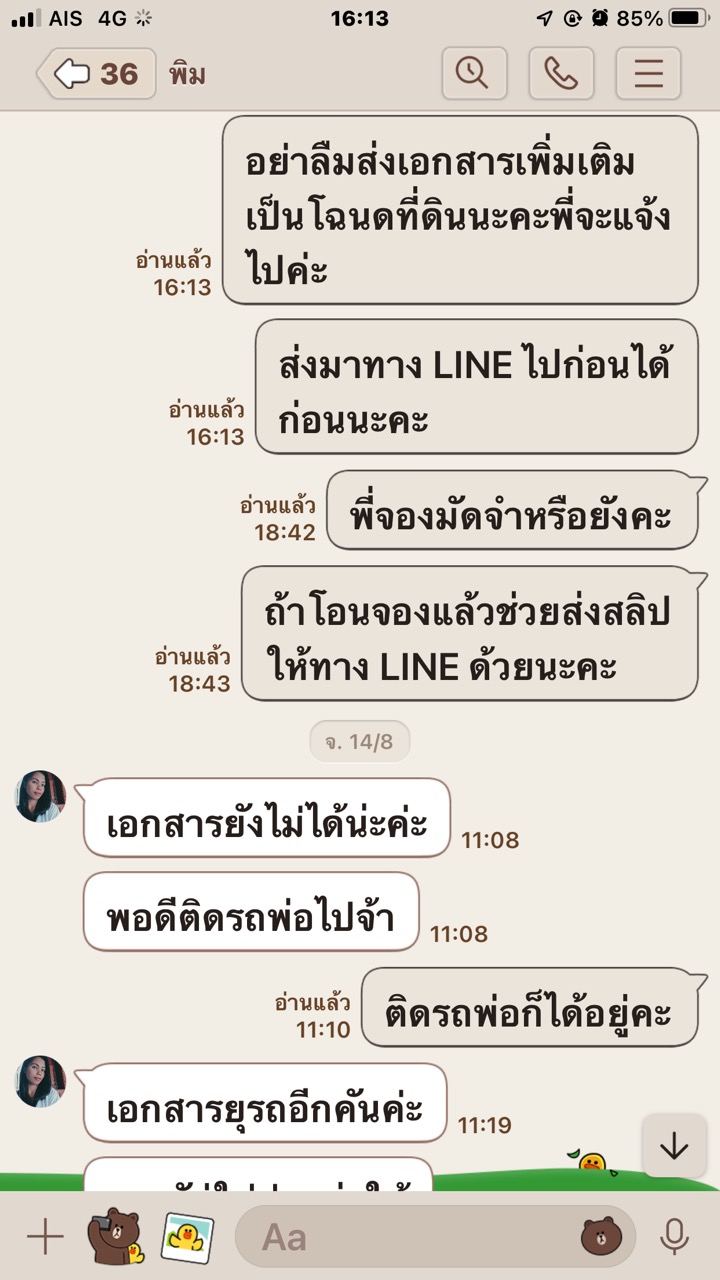Open the sender's avatar next to เอกสารยุรถอีกคันค่ะ
720x1280 pixels.
pyautogui.click(x=41, y=1081)
